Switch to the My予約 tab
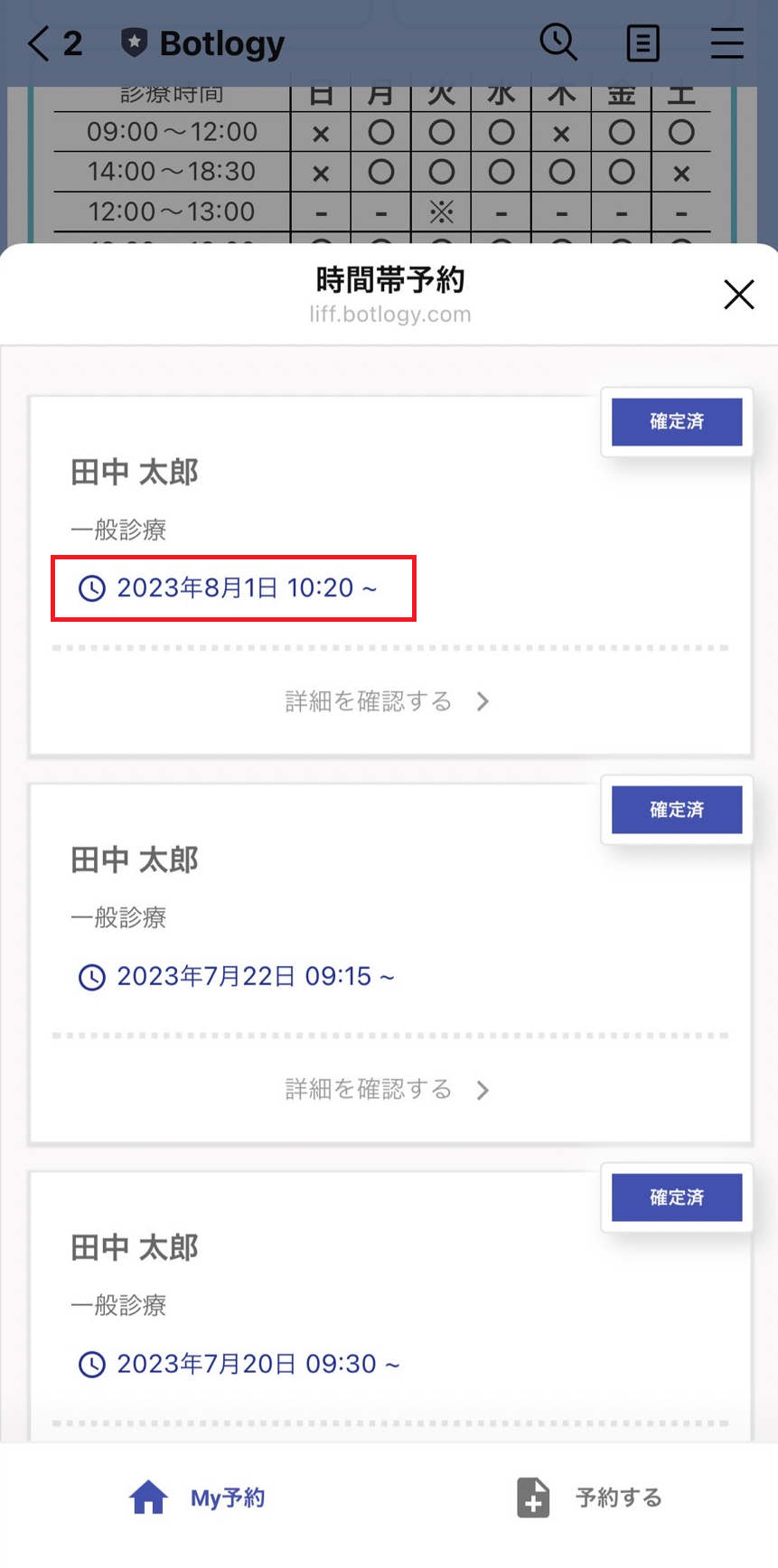This screenshot has height=1568, width=778. click(x=198, y=1498)
